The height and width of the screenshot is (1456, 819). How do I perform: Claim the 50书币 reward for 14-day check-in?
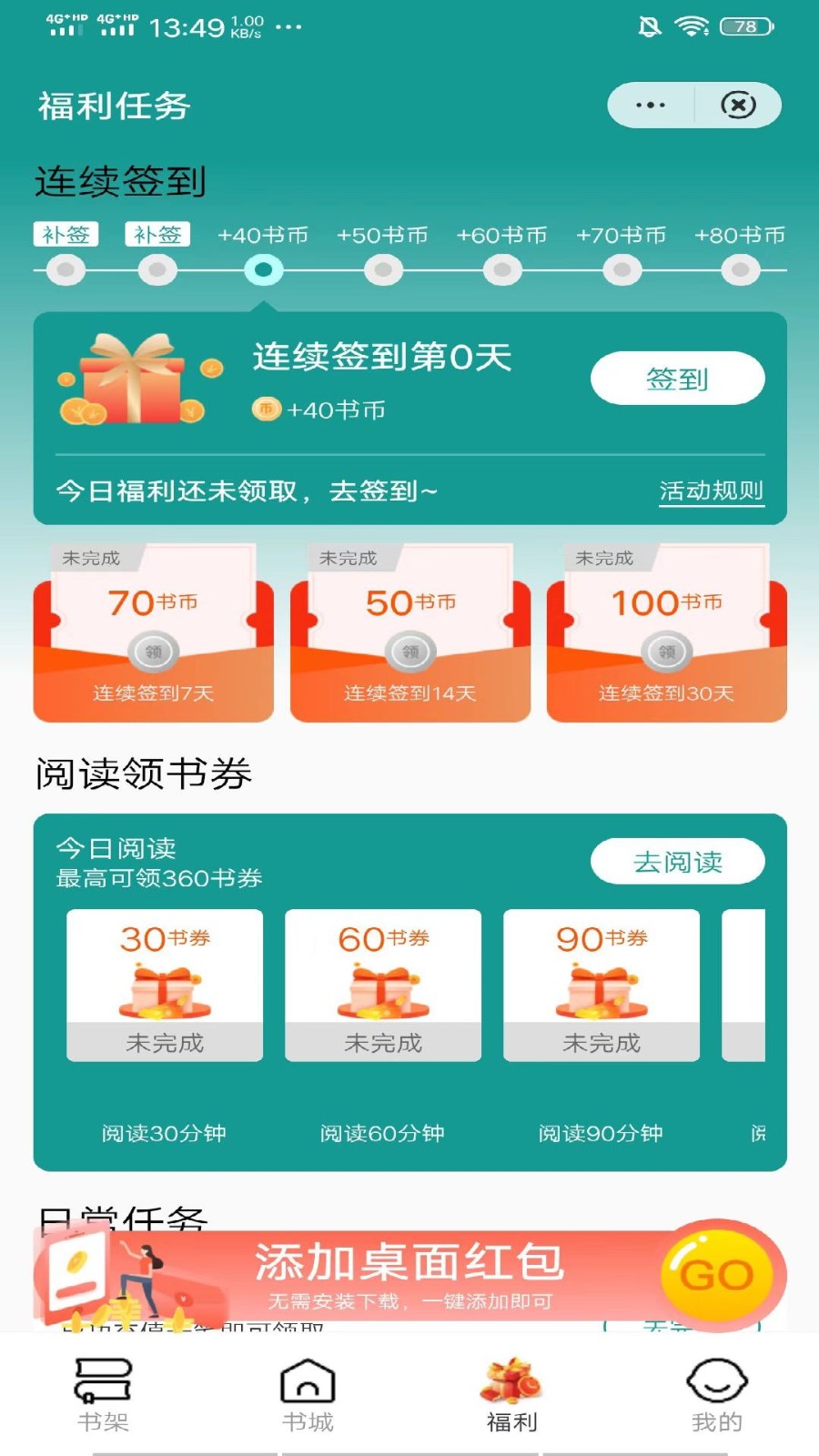click(410, 652)
